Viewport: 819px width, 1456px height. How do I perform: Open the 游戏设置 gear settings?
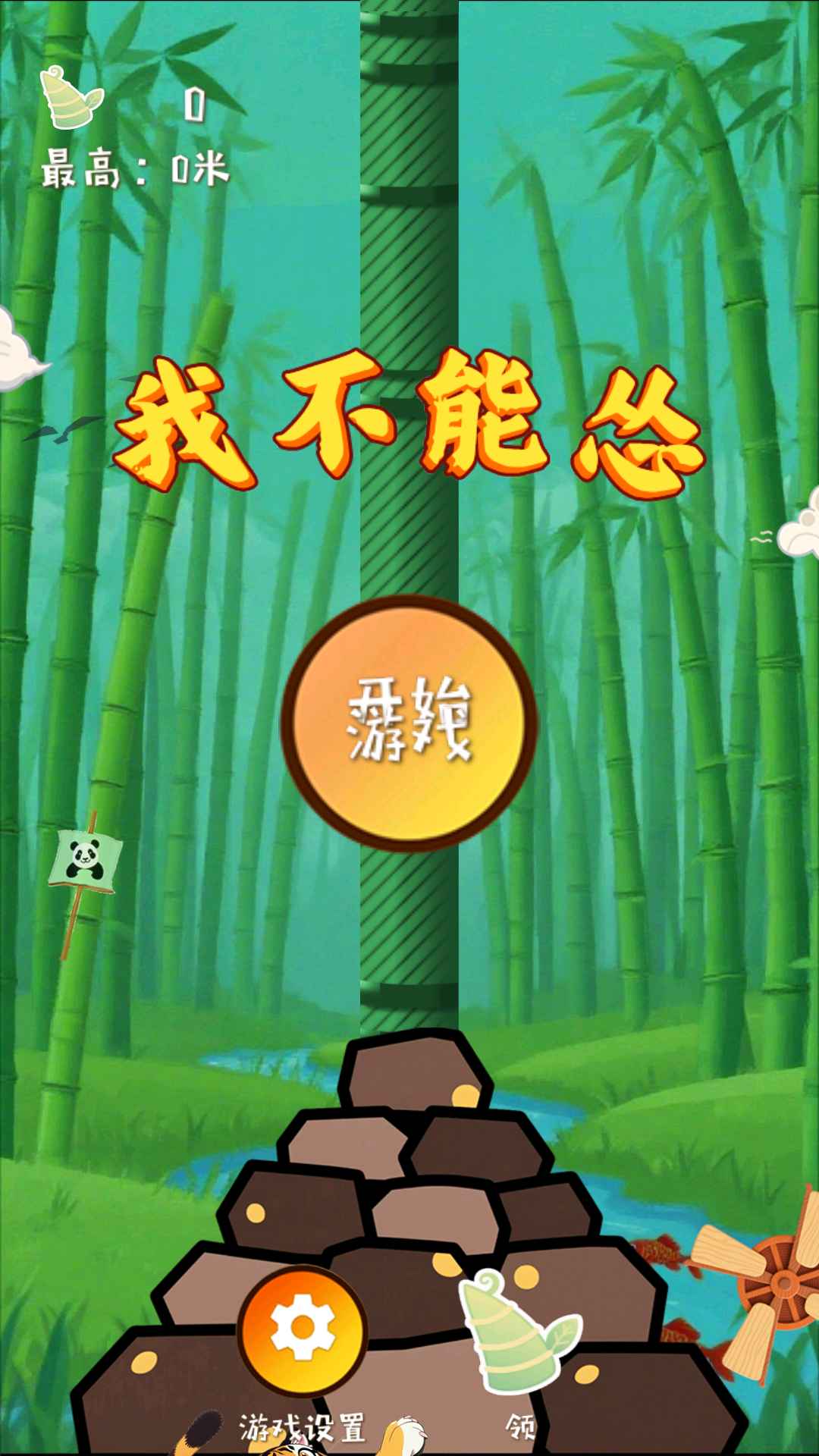click(x=303, y=1329)
